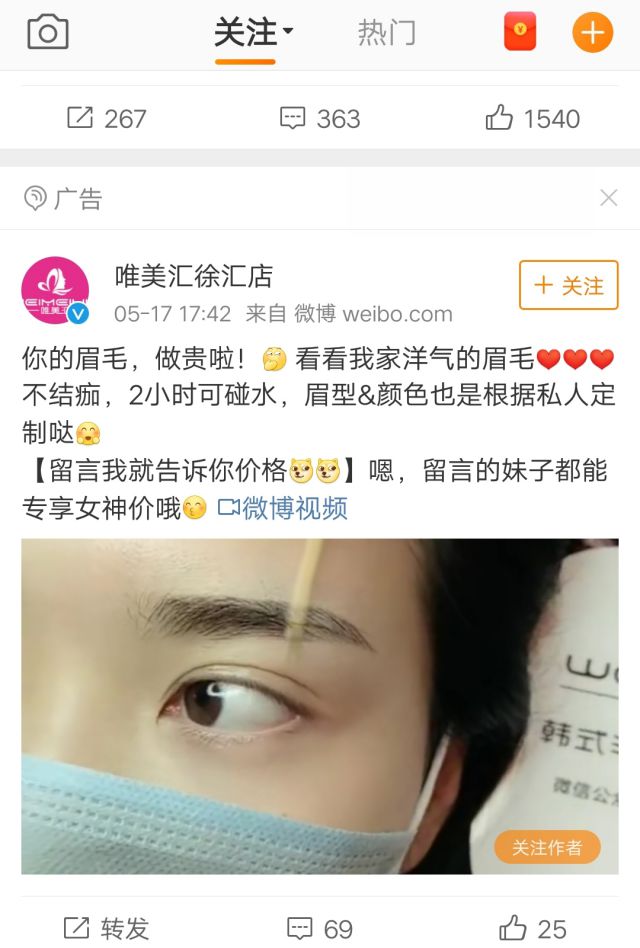Tap 转发 under the 唯美汇 post

[x=107, y=928]
